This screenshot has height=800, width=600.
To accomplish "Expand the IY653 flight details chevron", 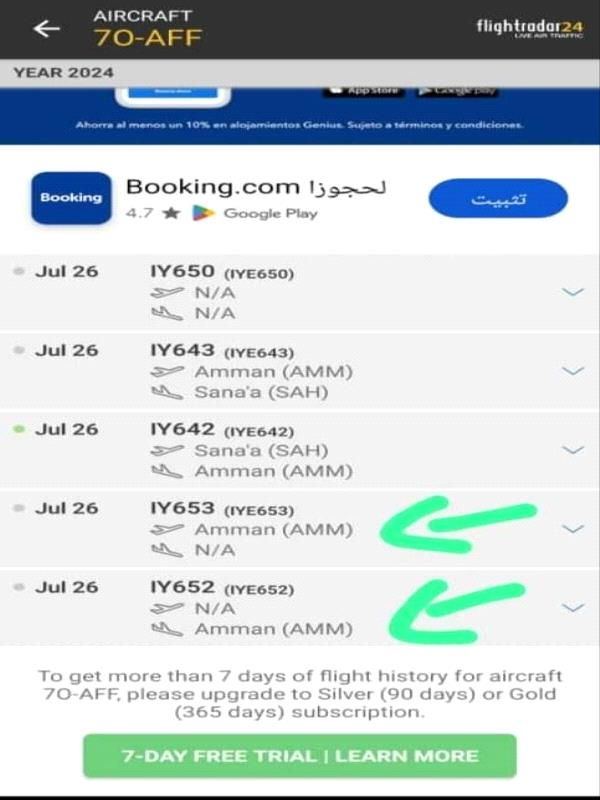I will [573, 528].
